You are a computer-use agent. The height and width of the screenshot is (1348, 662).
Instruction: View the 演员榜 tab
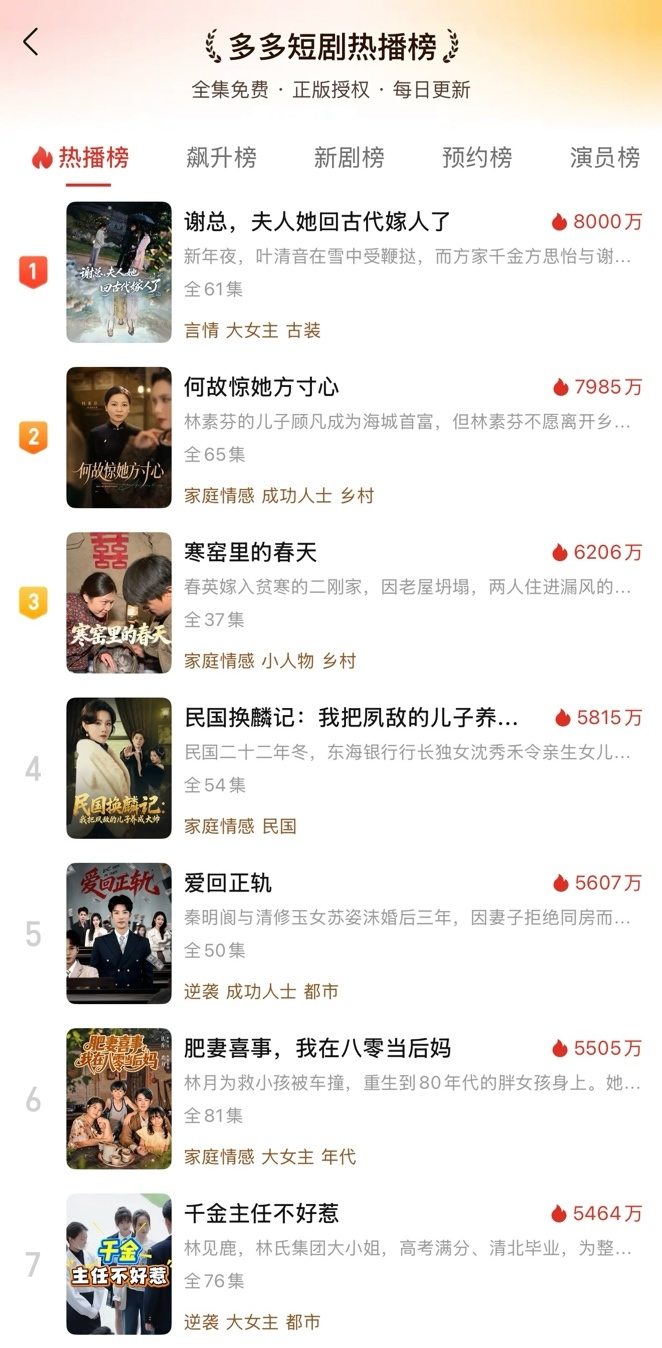pyautogui.click(x=604, y=158)
